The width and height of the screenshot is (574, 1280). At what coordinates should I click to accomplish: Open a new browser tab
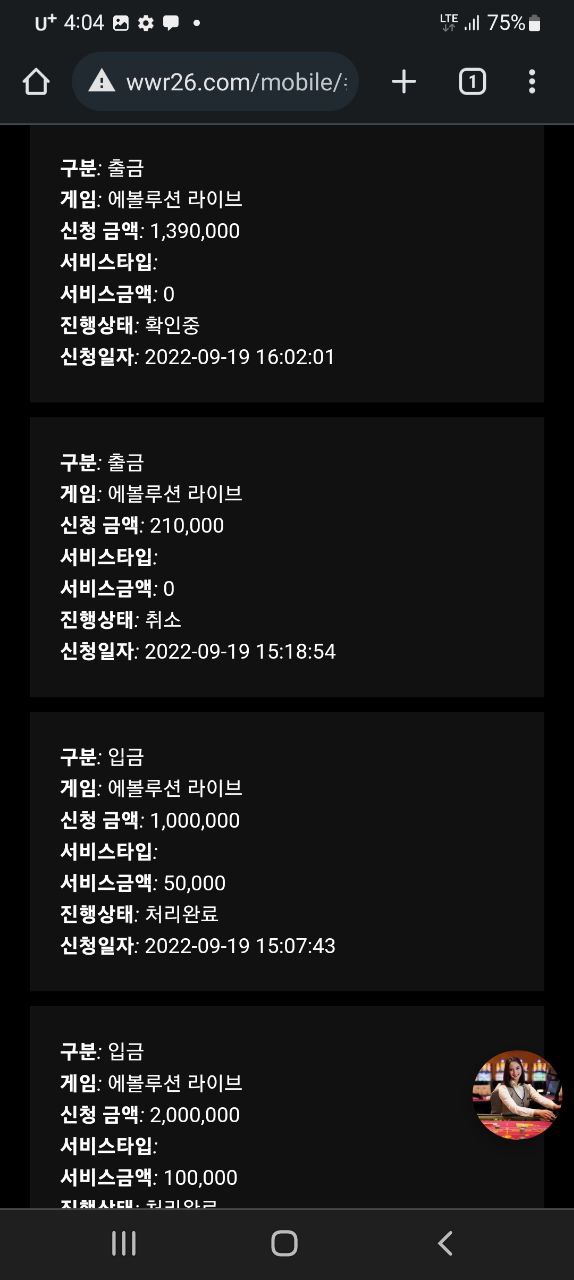[x=404, y=82]
